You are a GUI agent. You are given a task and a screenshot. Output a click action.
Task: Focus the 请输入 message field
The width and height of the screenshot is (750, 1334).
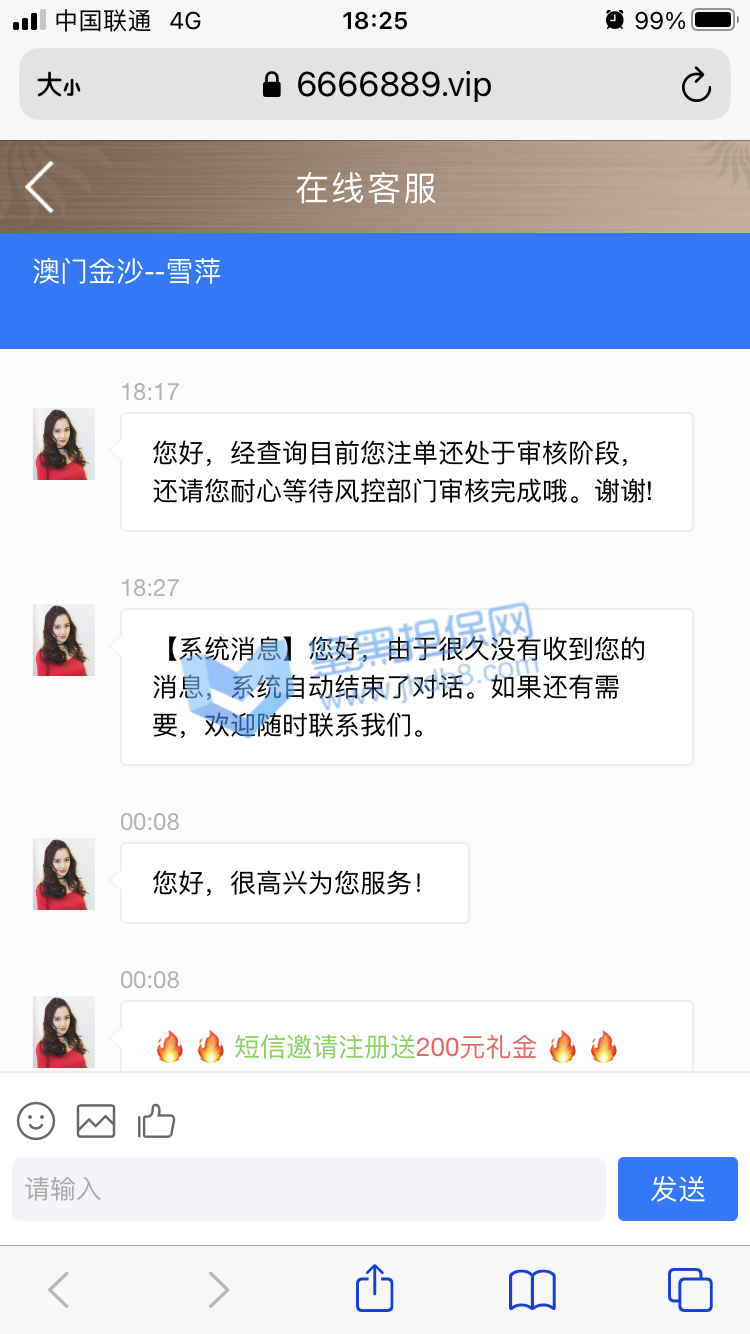308,1189
